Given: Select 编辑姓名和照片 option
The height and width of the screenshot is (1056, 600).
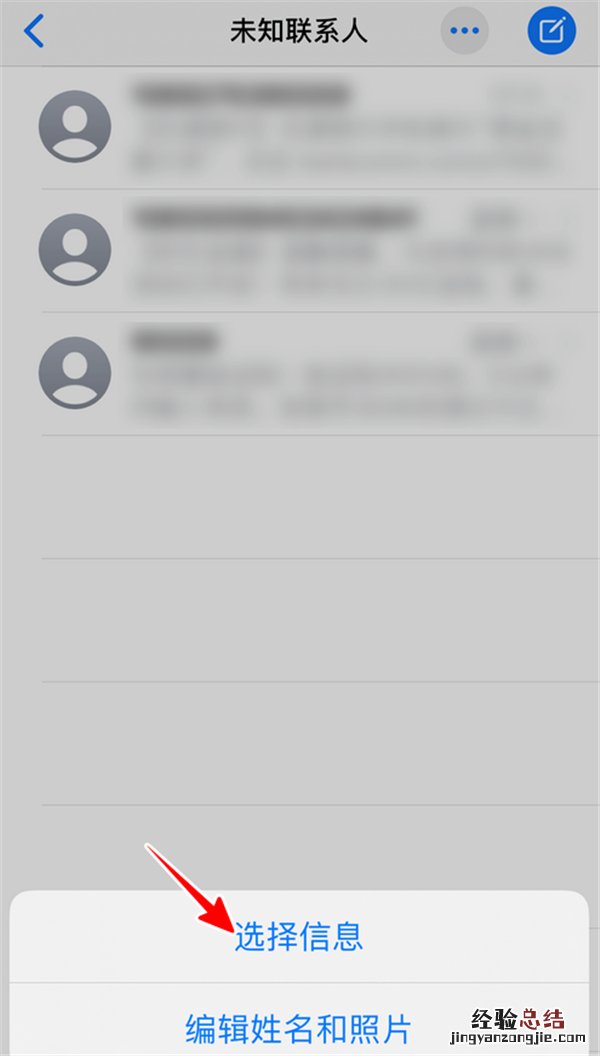Looking at the screenshot, I should [298, 1027].
